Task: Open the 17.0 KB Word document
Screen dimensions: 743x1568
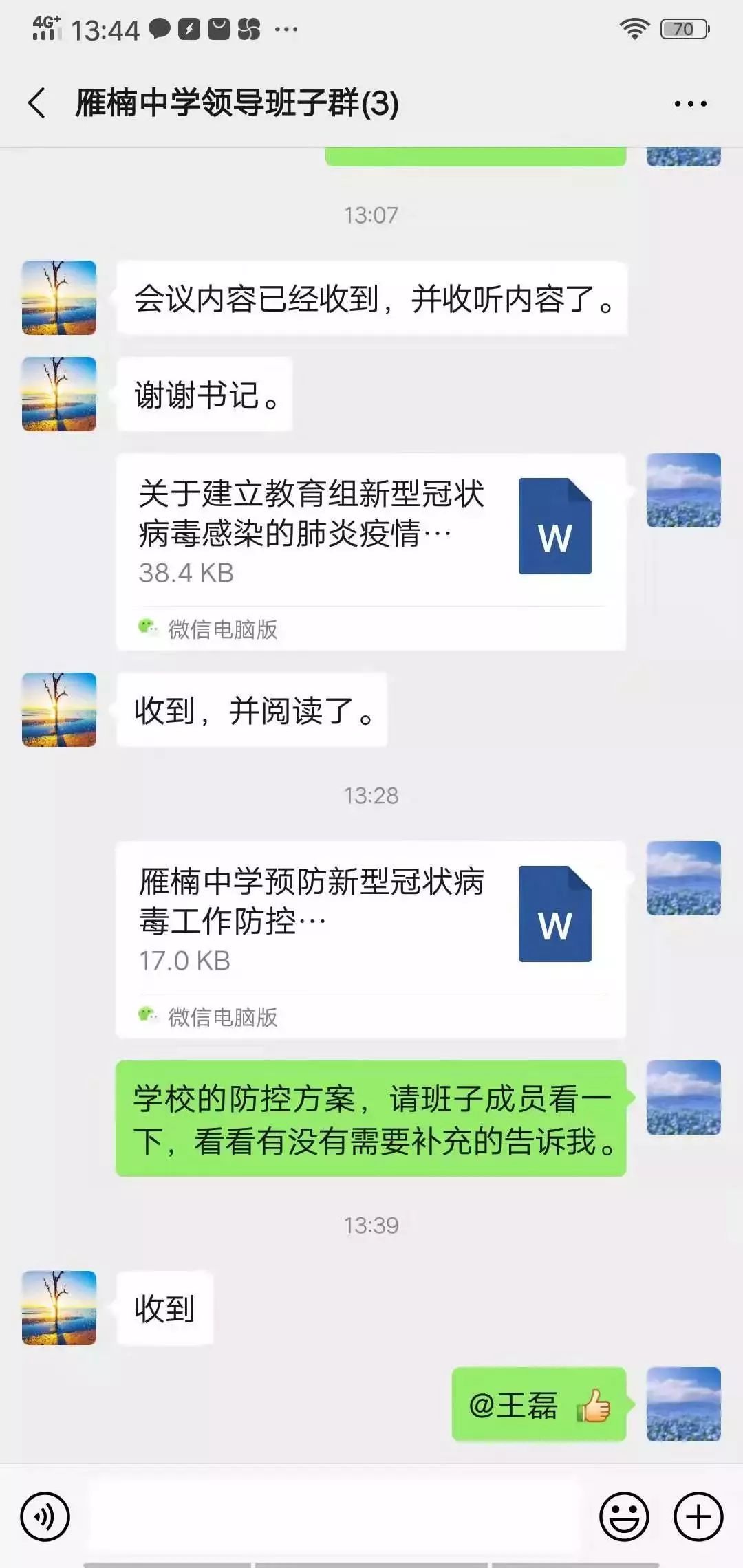Action: coord(371,939)
